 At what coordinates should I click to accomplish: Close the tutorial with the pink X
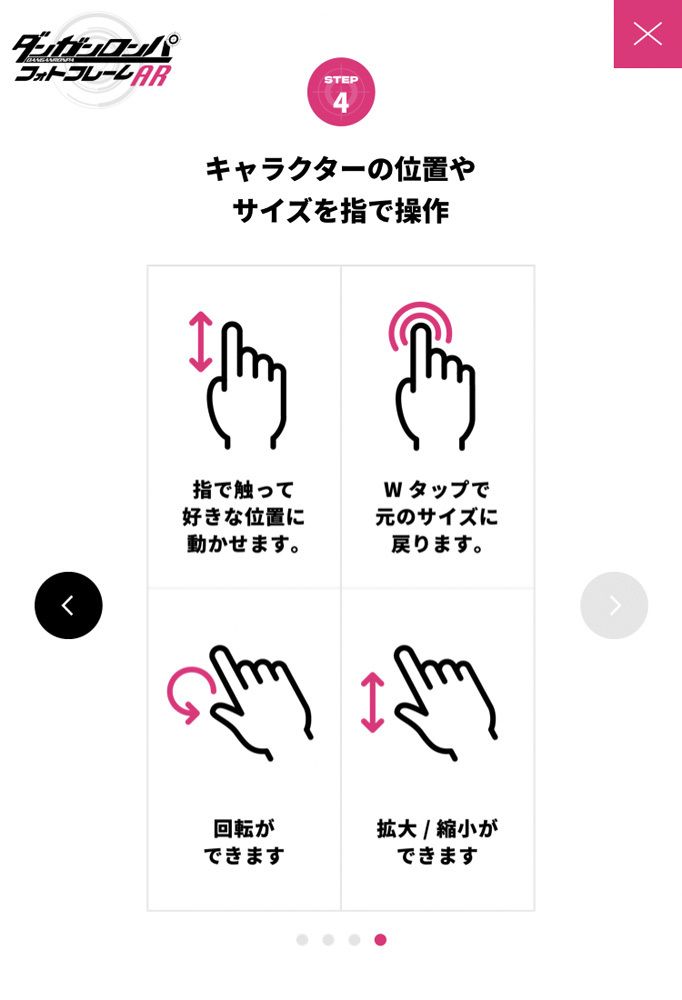[x=647, y=34]
